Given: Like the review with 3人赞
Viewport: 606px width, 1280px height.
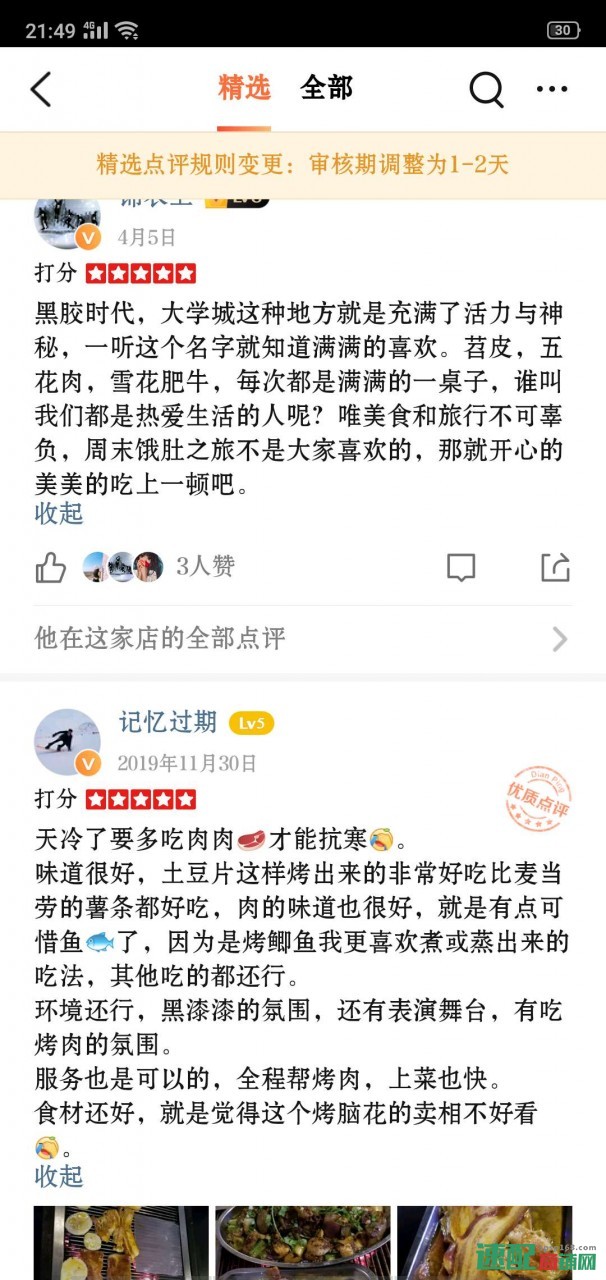Looking at the screenshot, I should 51,567.
